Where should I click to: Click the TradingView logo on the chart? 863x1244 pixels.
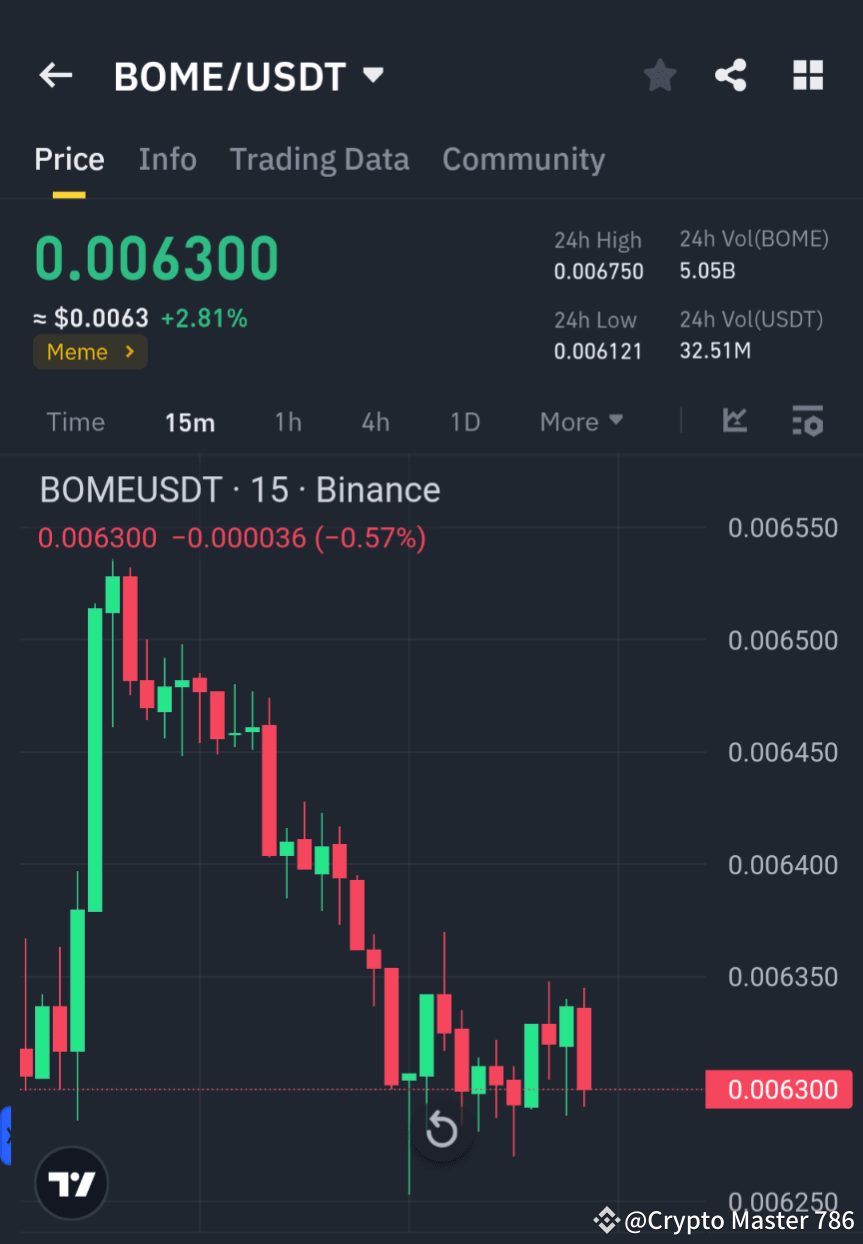pyautogui.click(x=70, y=1183)
